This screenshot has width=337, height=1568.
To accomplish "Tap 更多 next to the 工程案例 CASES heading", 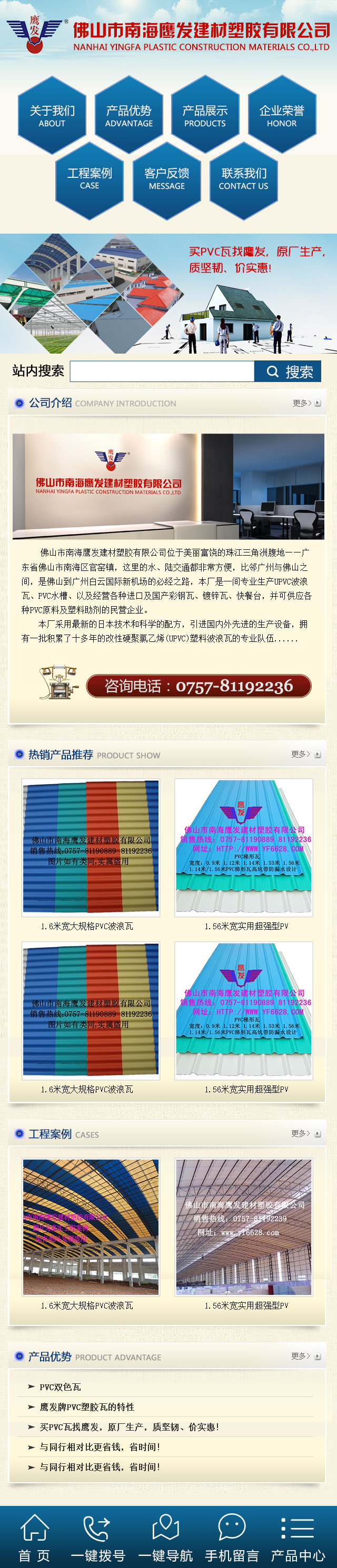I will click(305, 1133).
